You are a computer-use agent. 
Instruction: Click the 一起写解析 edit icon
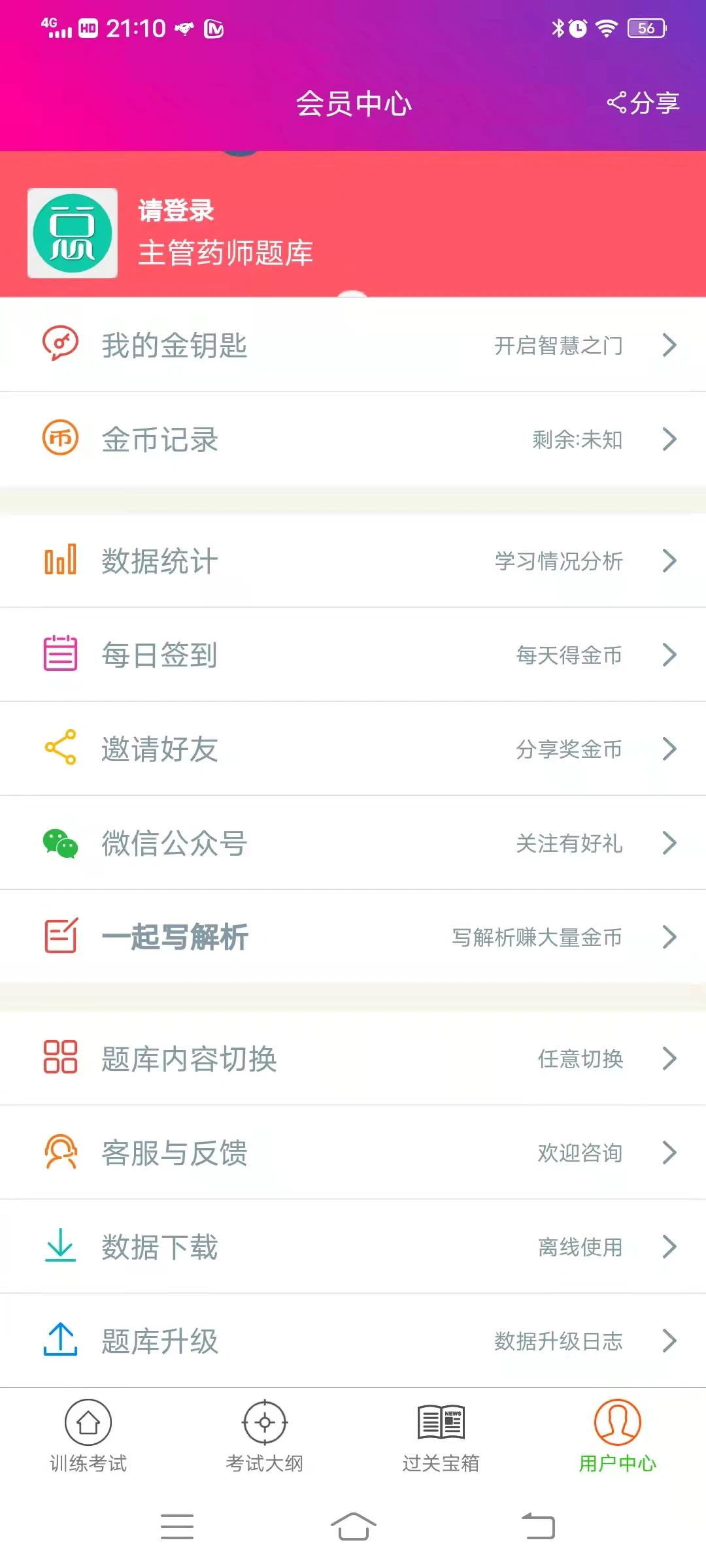point(61,937)
